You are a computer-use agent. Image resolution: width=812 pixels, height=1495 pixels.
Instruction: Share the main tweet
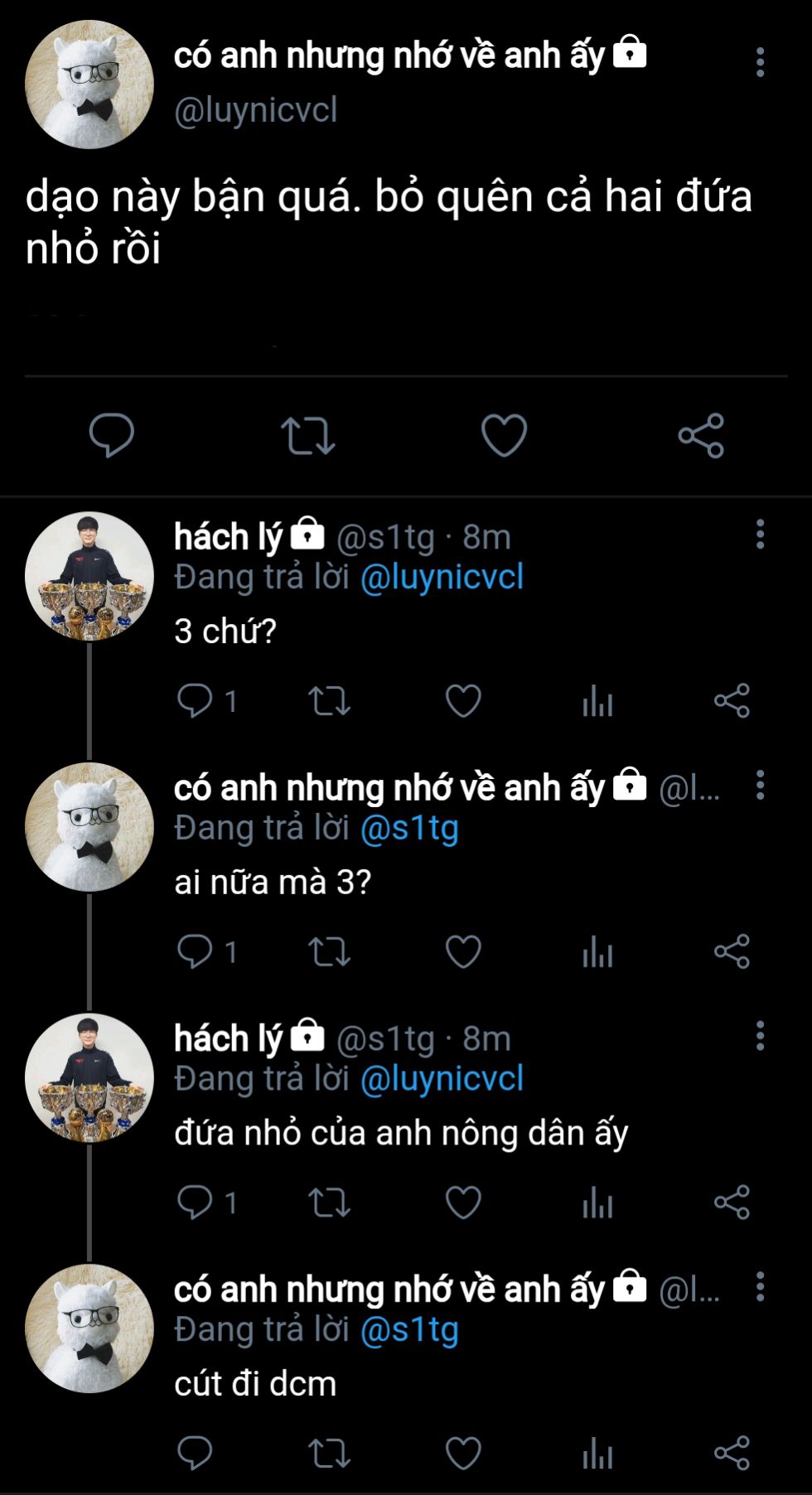[x=701, y=435]
